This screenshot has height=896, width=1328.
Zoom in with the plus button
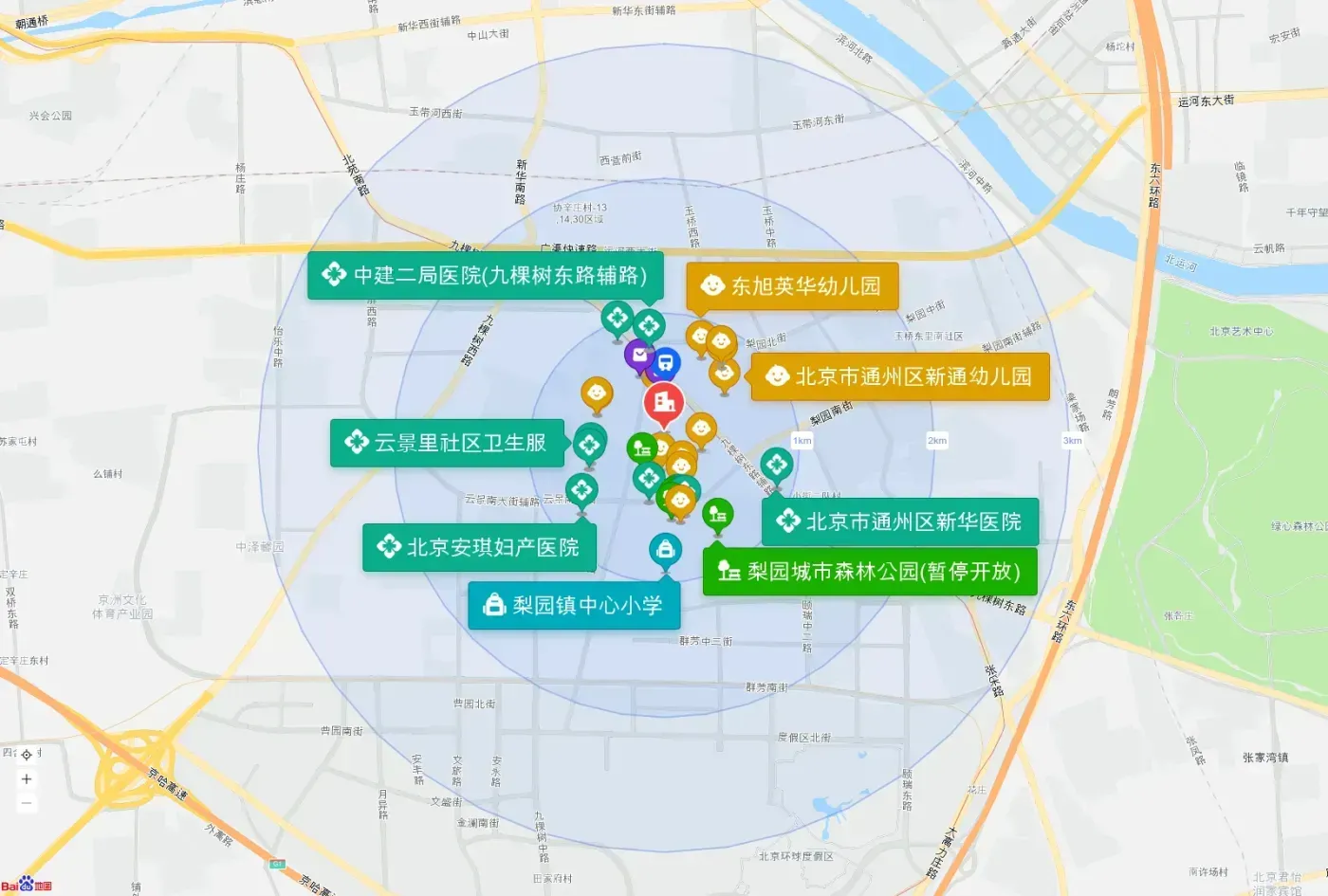tap(27, 779)
